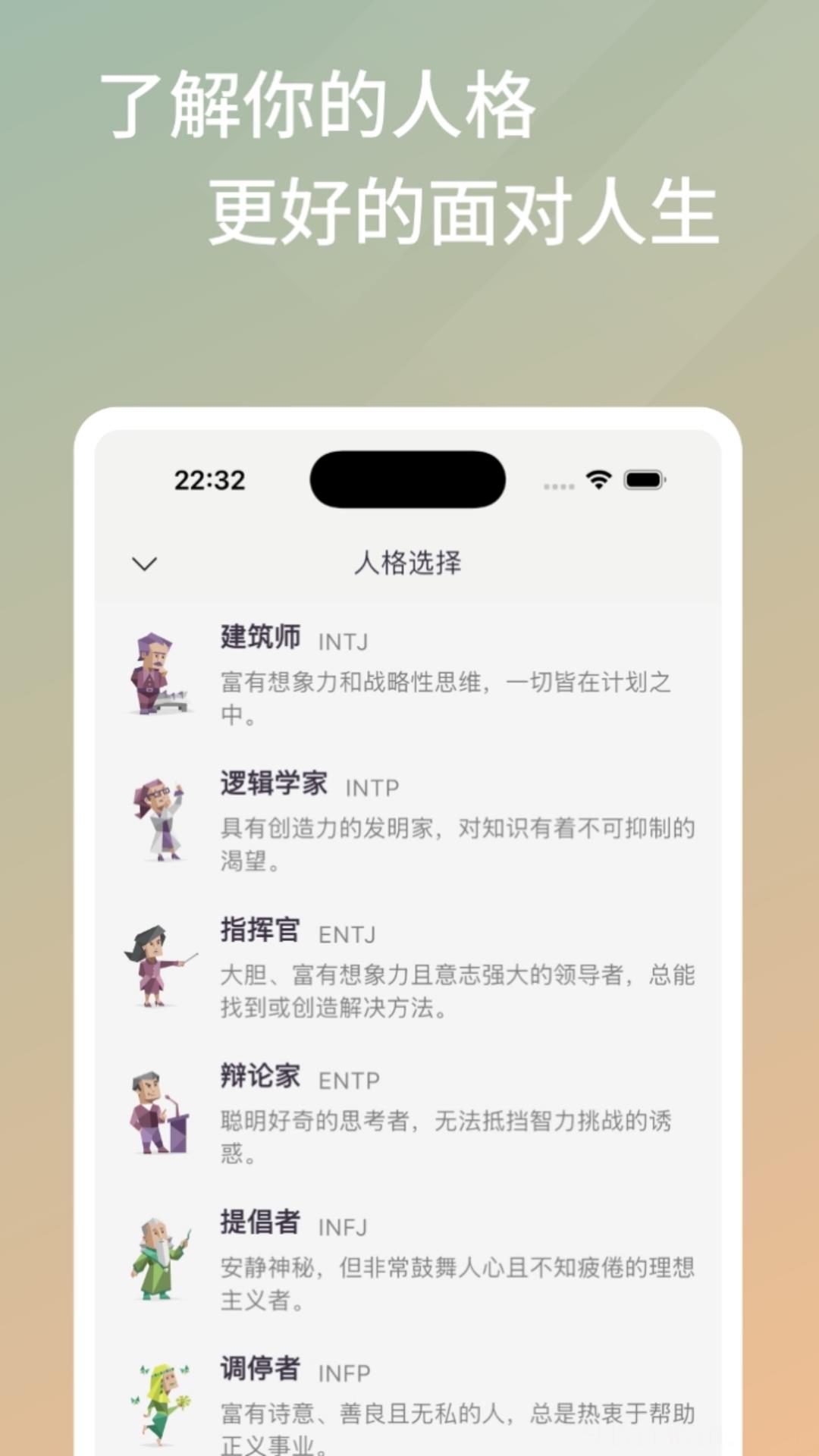Click the 调停者 INFP mediator avatar
This screenshot has height=1456, width=819.
click(x=159, y=1403)
